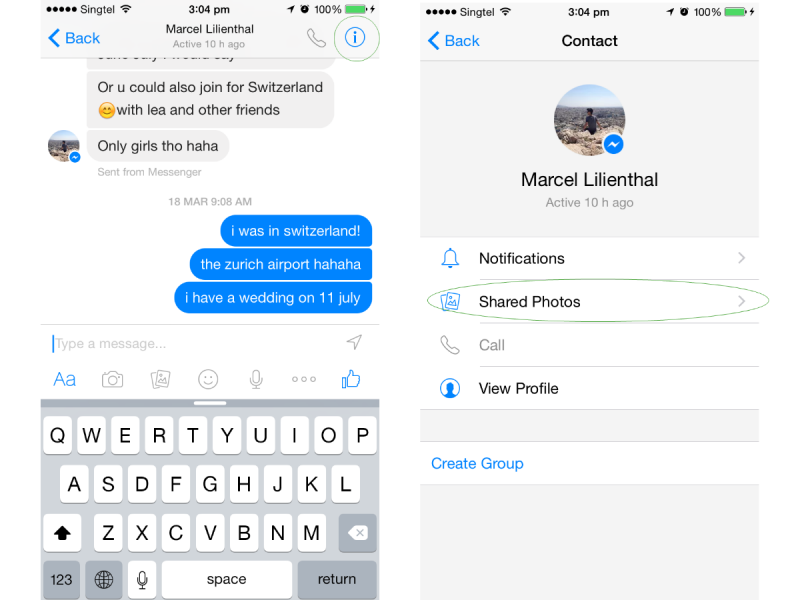This screenshot has height=600, width=800.
Task: Open View Profile
Action: [590, 388]
